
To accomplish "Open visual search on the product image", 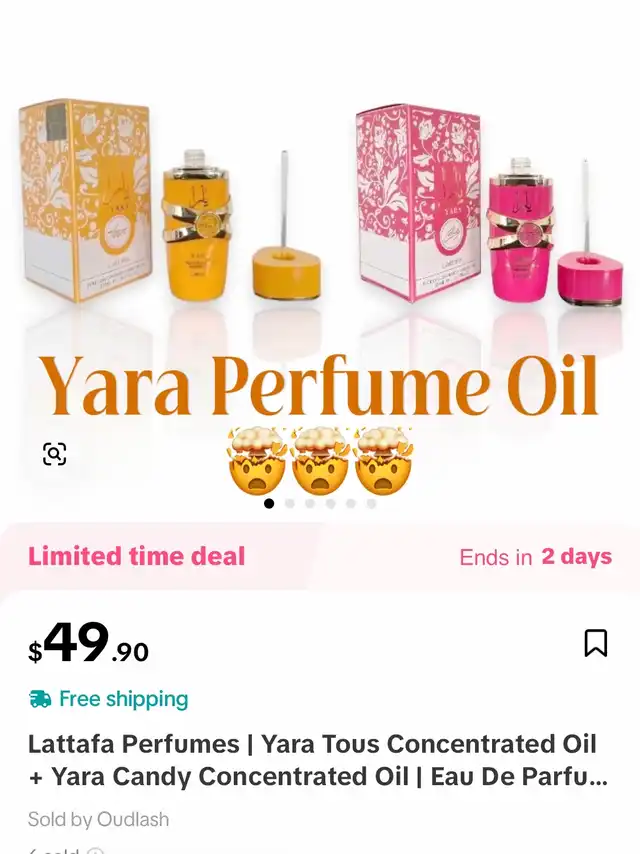I will (54, 454).
